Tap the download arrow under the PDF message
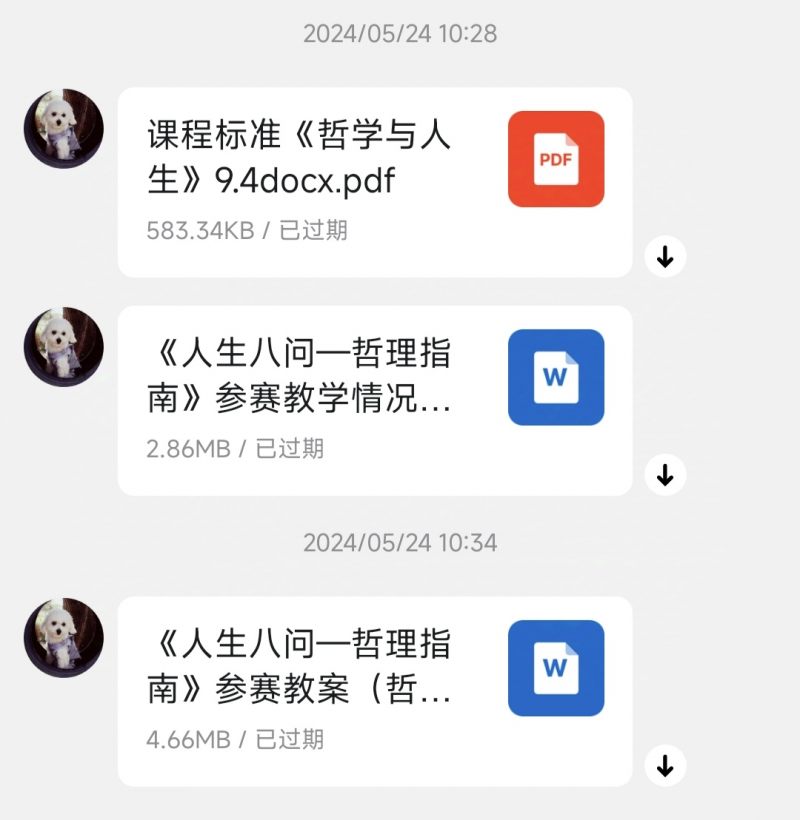 tap(664, 257)
